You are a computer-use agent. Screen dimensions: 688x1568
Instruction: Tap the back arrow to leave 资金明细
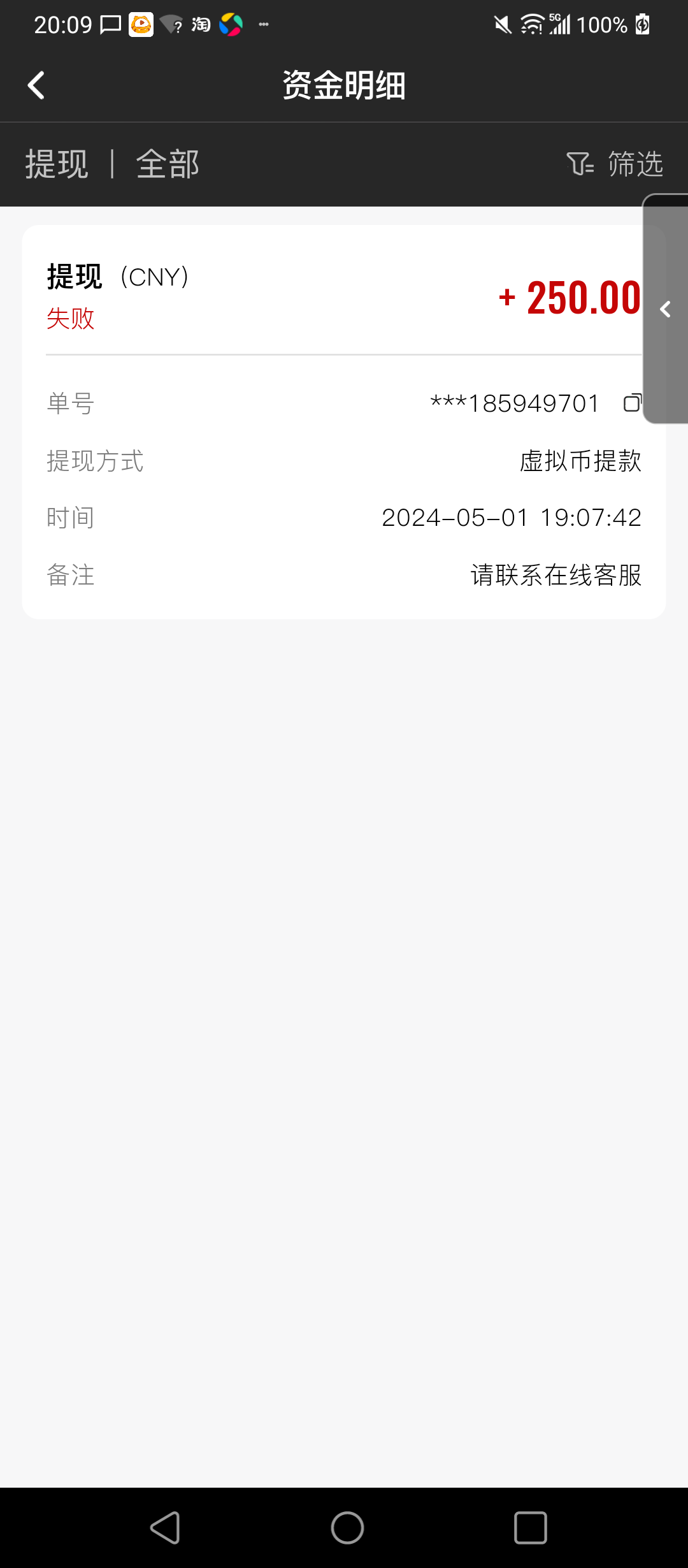[x=36, y=85]
